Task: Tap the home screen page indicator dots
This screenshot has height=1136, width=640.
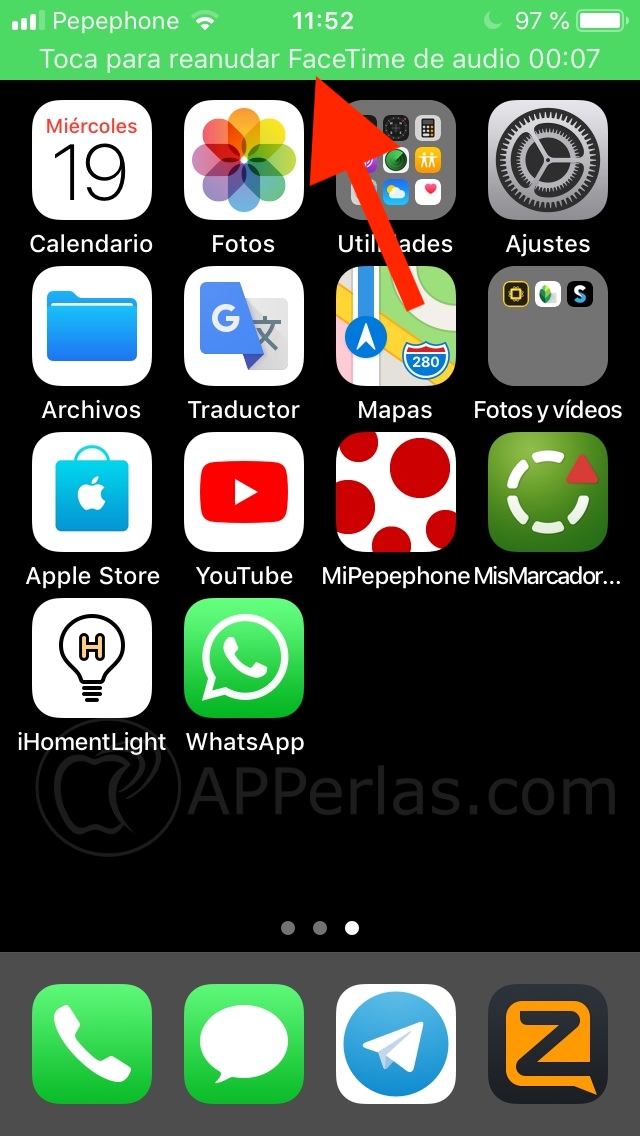Action: tap(320, 928)
